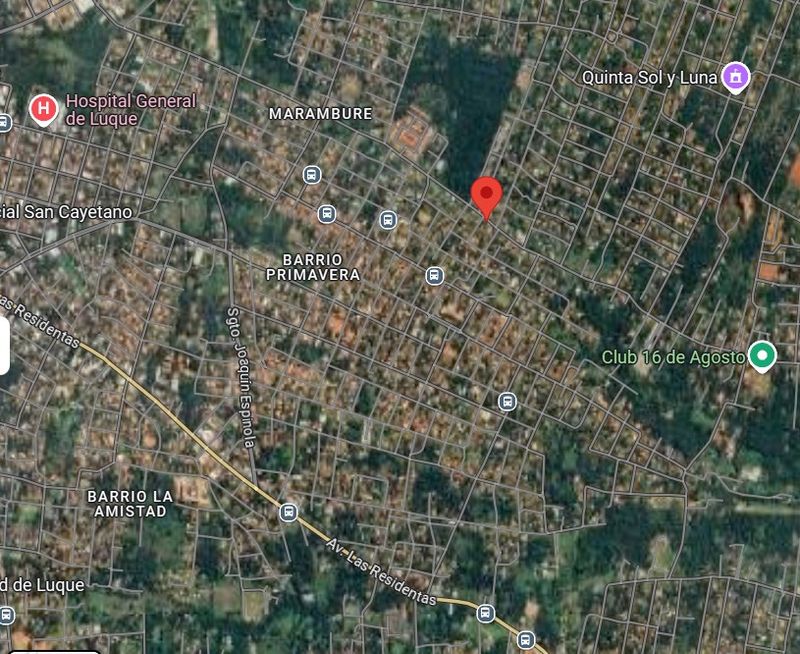Open Hospital General de Luque marker

coord(43,109)
